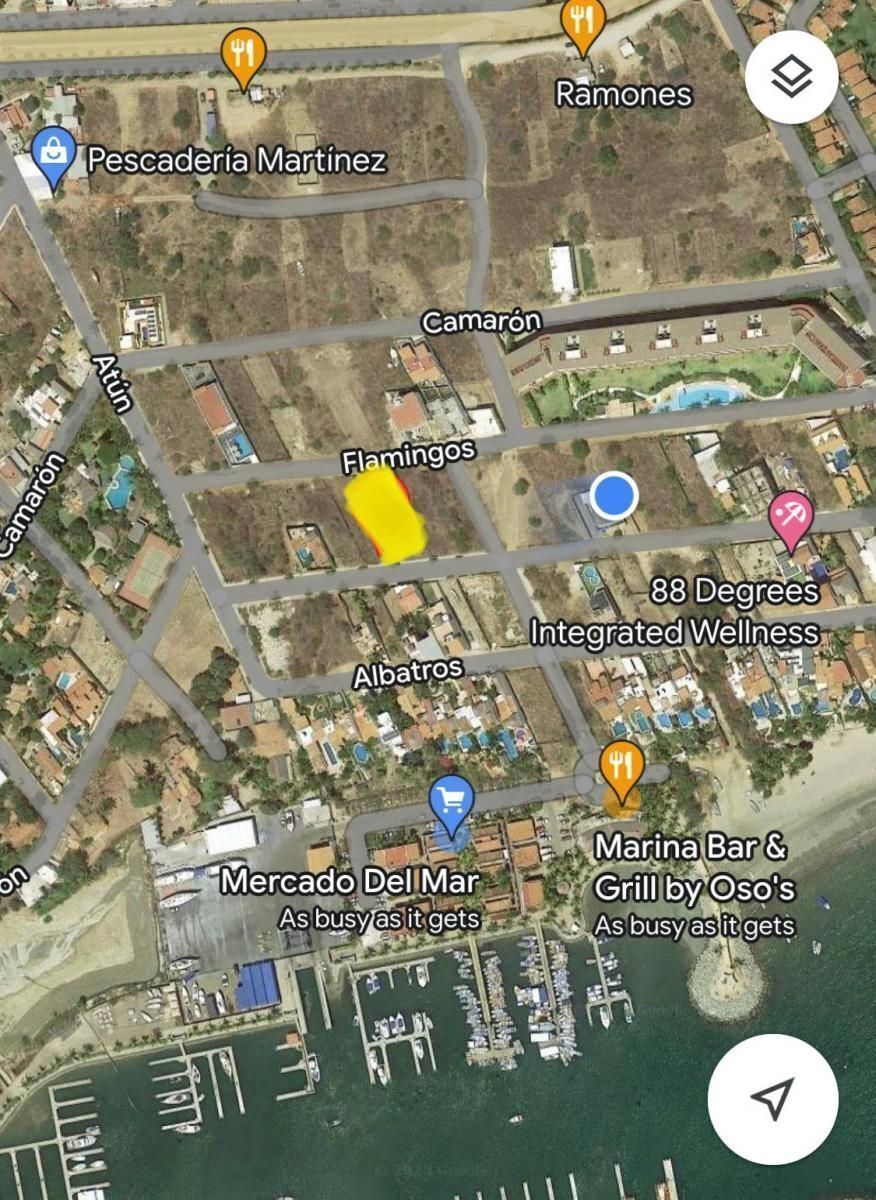876x1200 pixels.
Task: Open the Ramones restaurant pin
Action: pyautogui.click(x=583, y=25)
